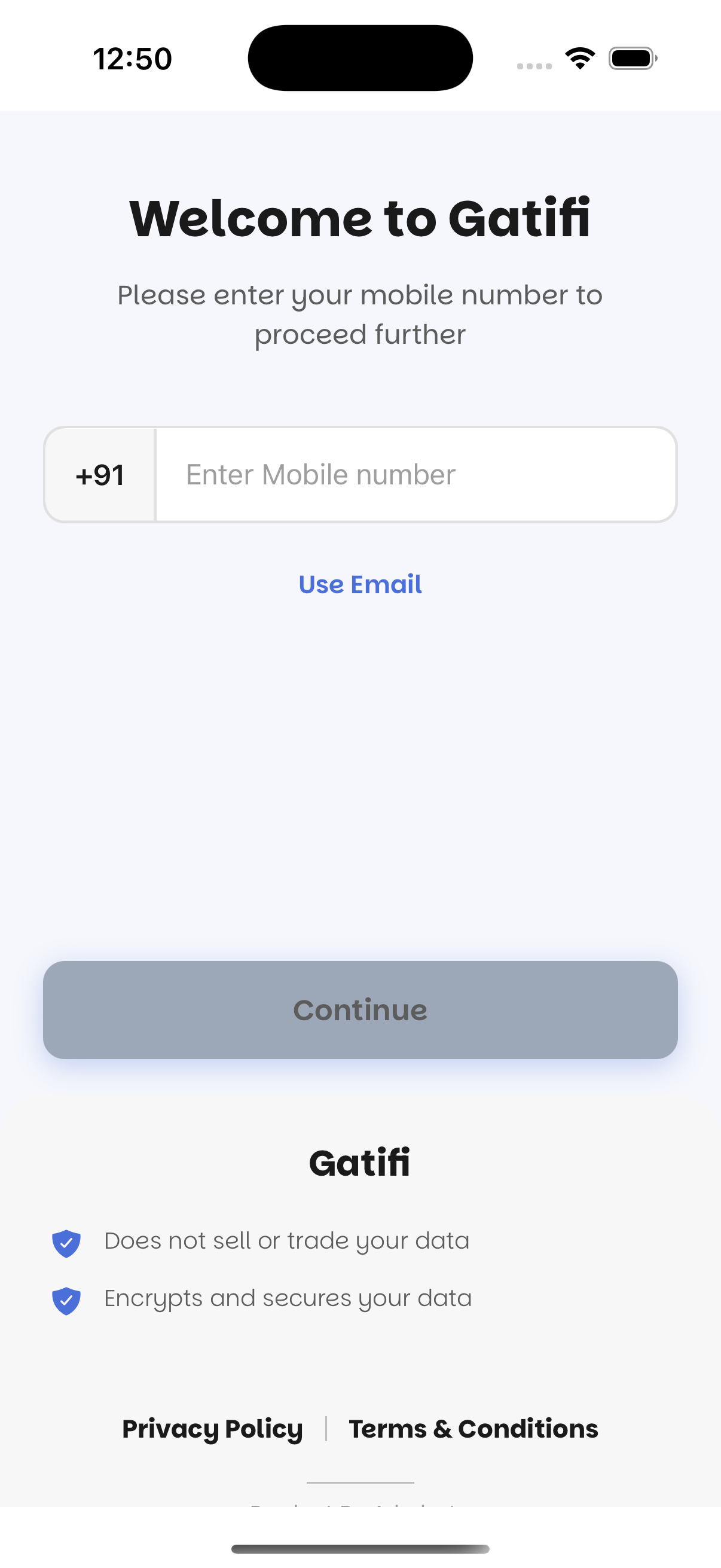Image resolution: width=721 pixels, height=1568 pixels.
Task: Tap the status bar clock
Action: coord(133,58)
